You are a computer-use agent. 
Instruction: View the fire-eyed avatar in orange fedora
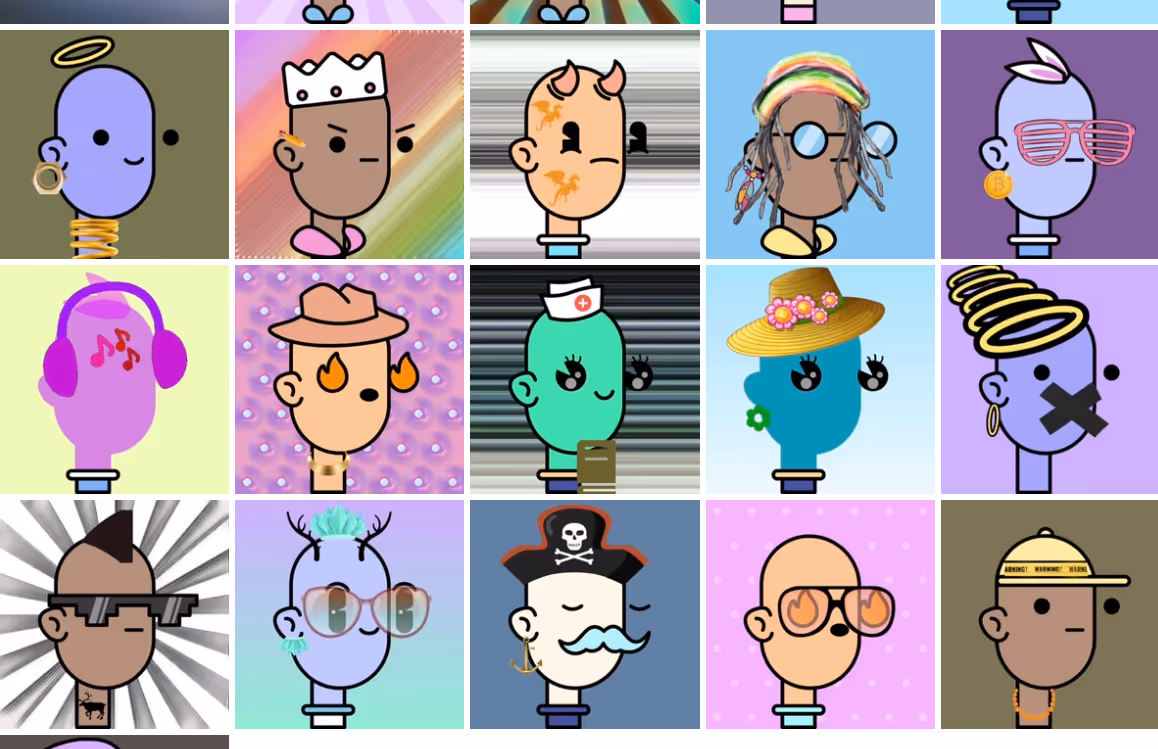click(x=349, y=379)
